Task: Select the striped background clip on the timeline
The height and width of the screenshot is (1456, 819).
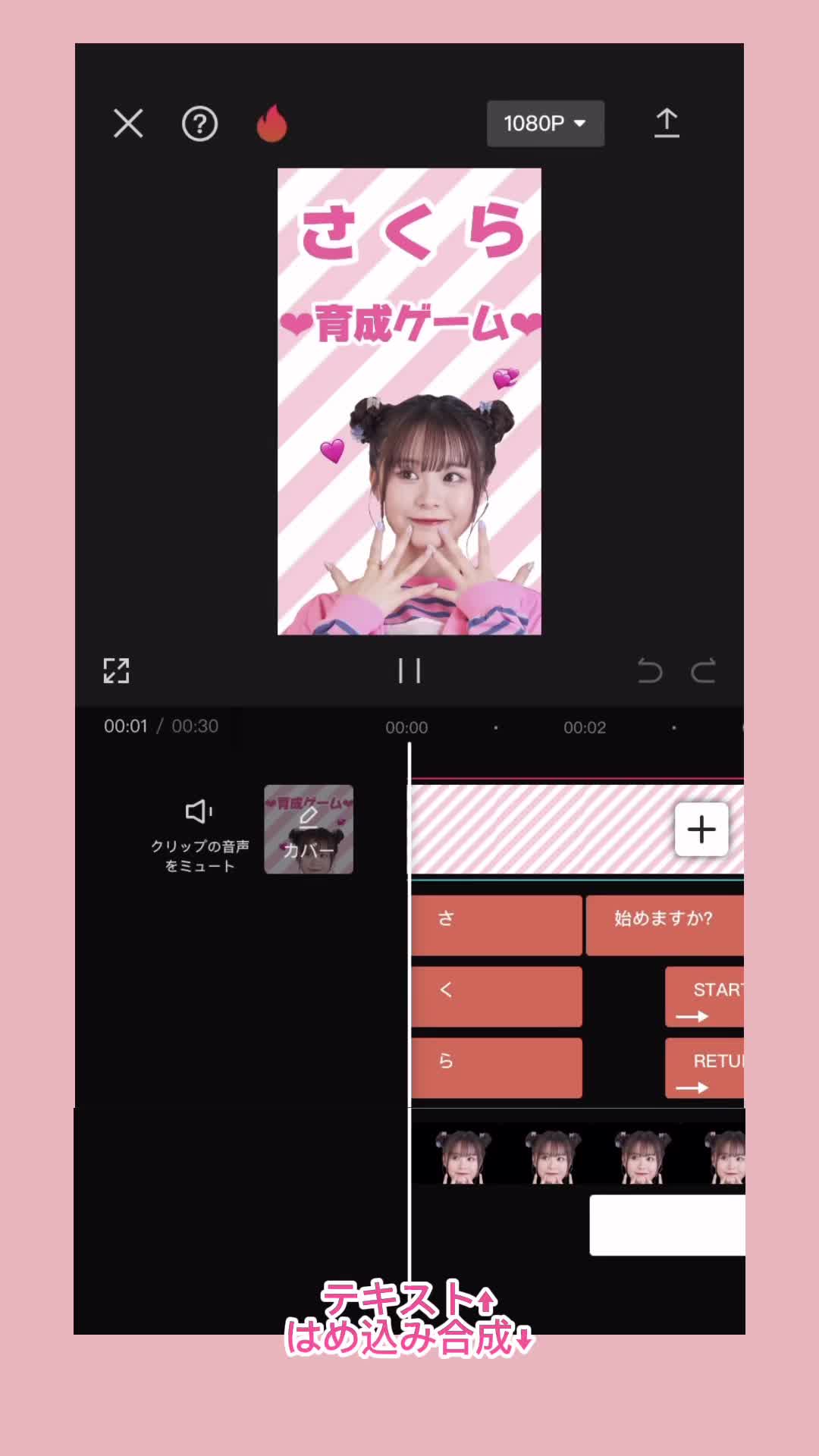Action: click(538, 829)
